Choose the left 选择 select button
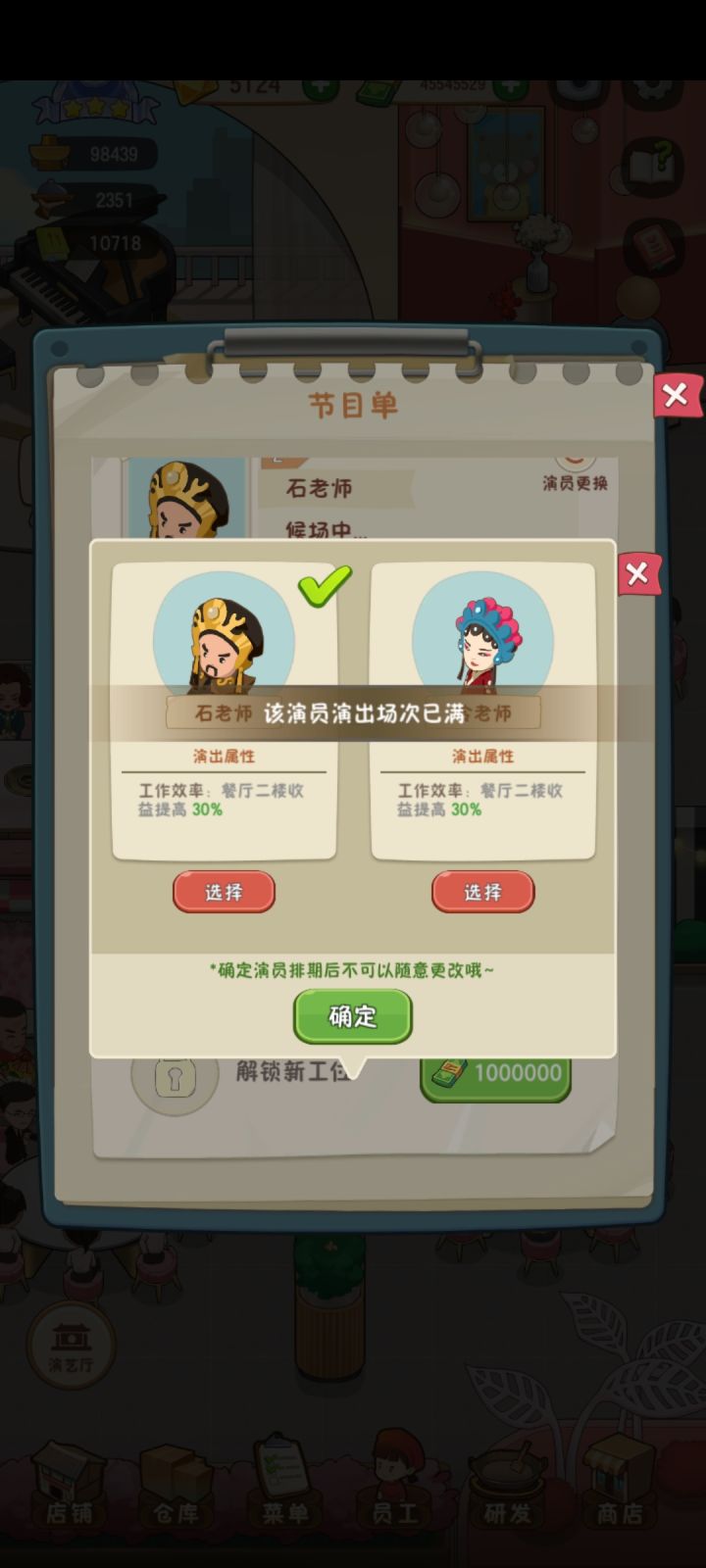706x1568 pixels. 224,893
